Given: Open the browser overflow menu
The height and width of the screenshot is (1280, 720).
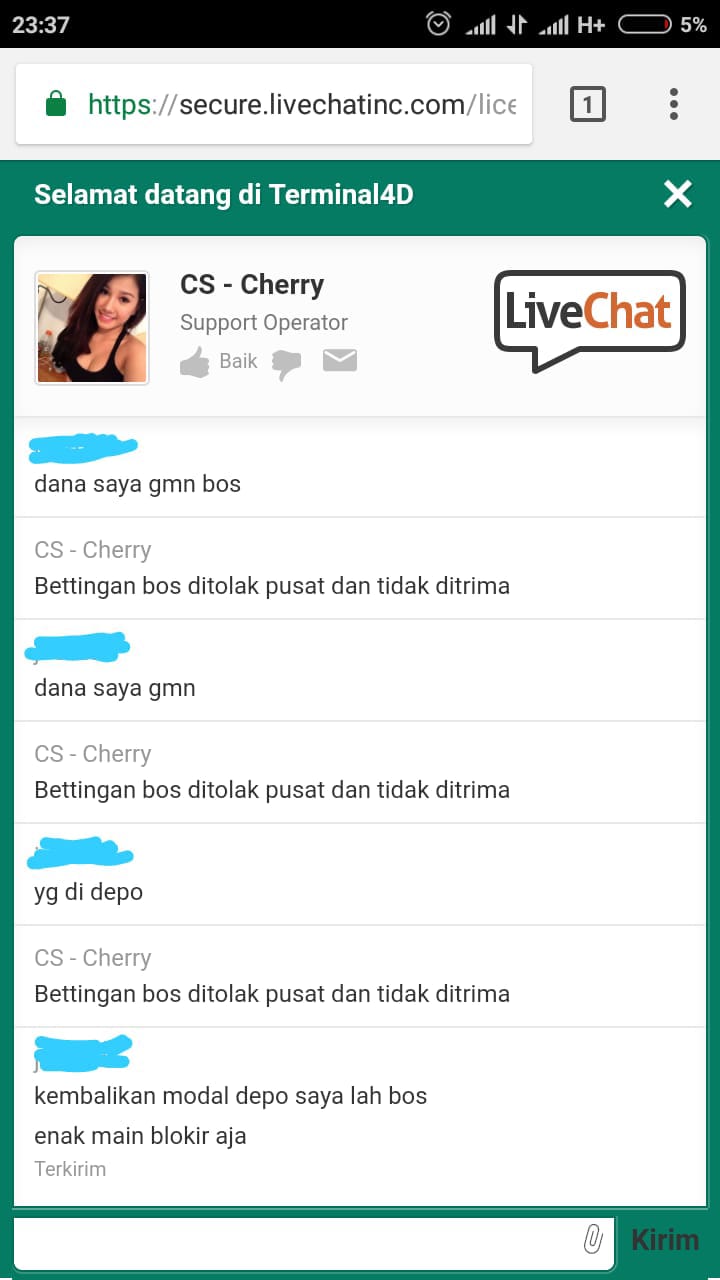Looking at the screenshot, I should (x=674, y=104).
